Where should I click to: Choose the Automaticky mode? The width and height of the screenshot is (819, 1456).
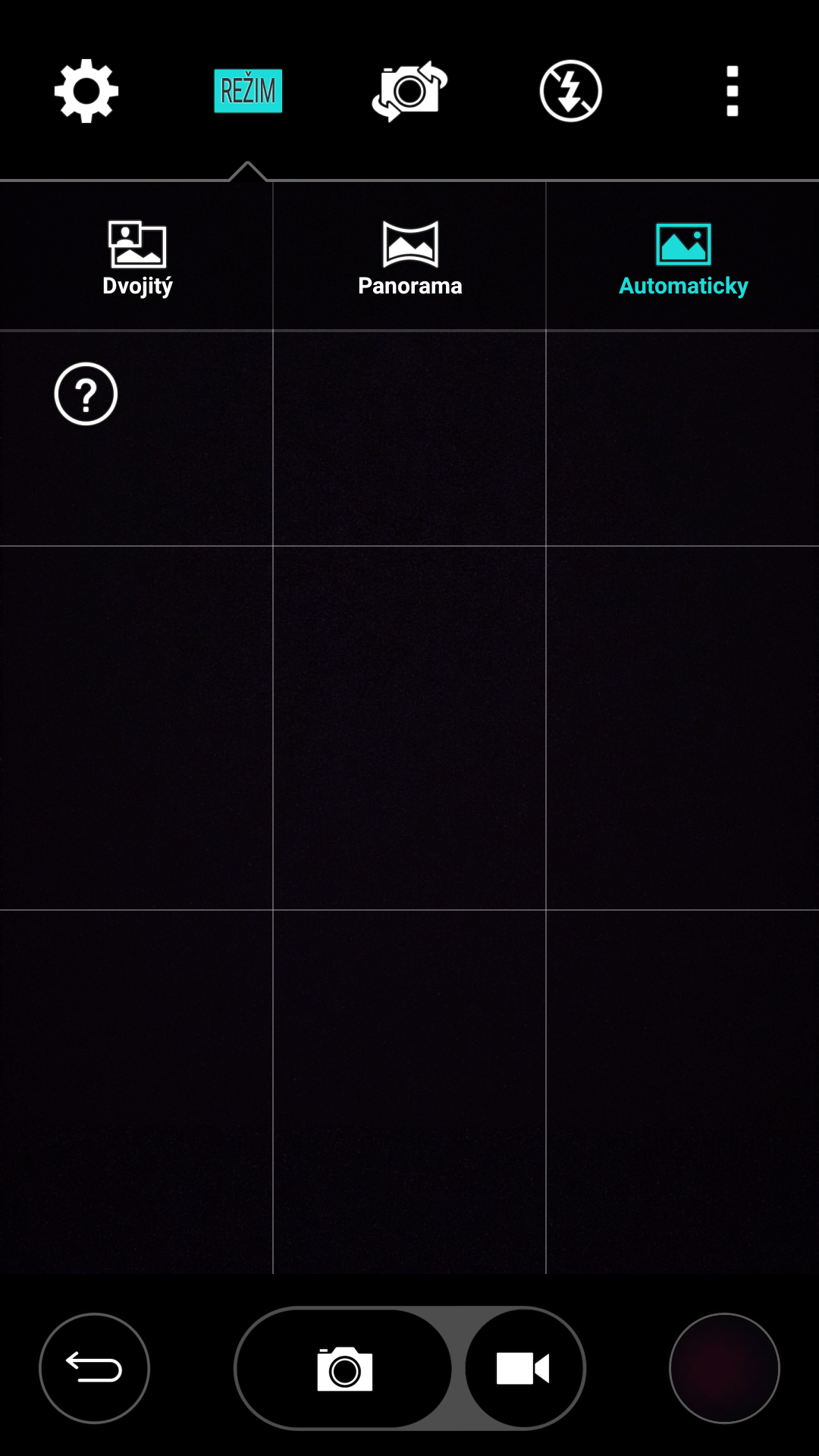[x=683, y=257]
